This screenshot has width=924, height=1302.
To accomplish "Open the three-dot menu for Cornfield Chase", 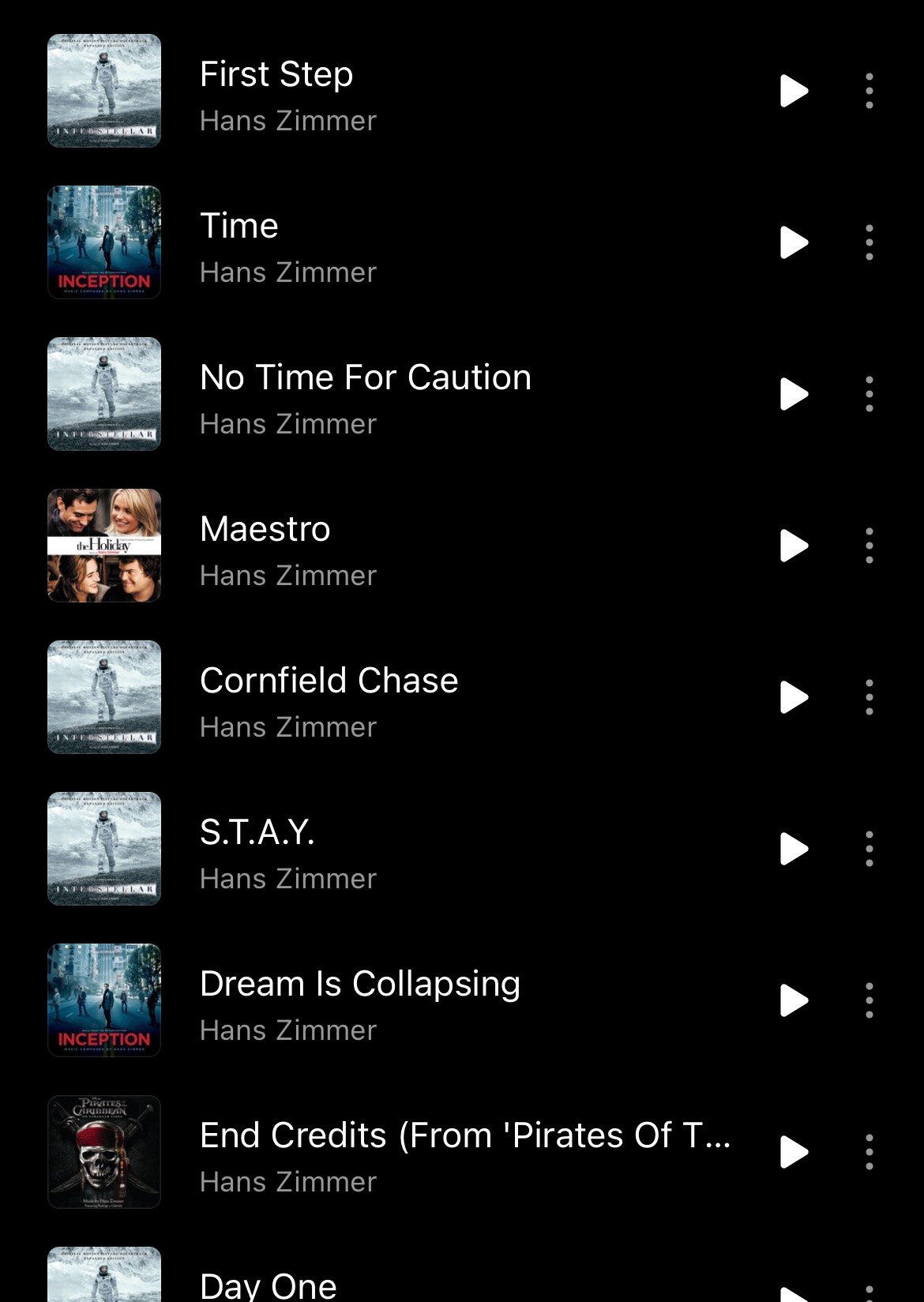I will click(x=869, y=697).
